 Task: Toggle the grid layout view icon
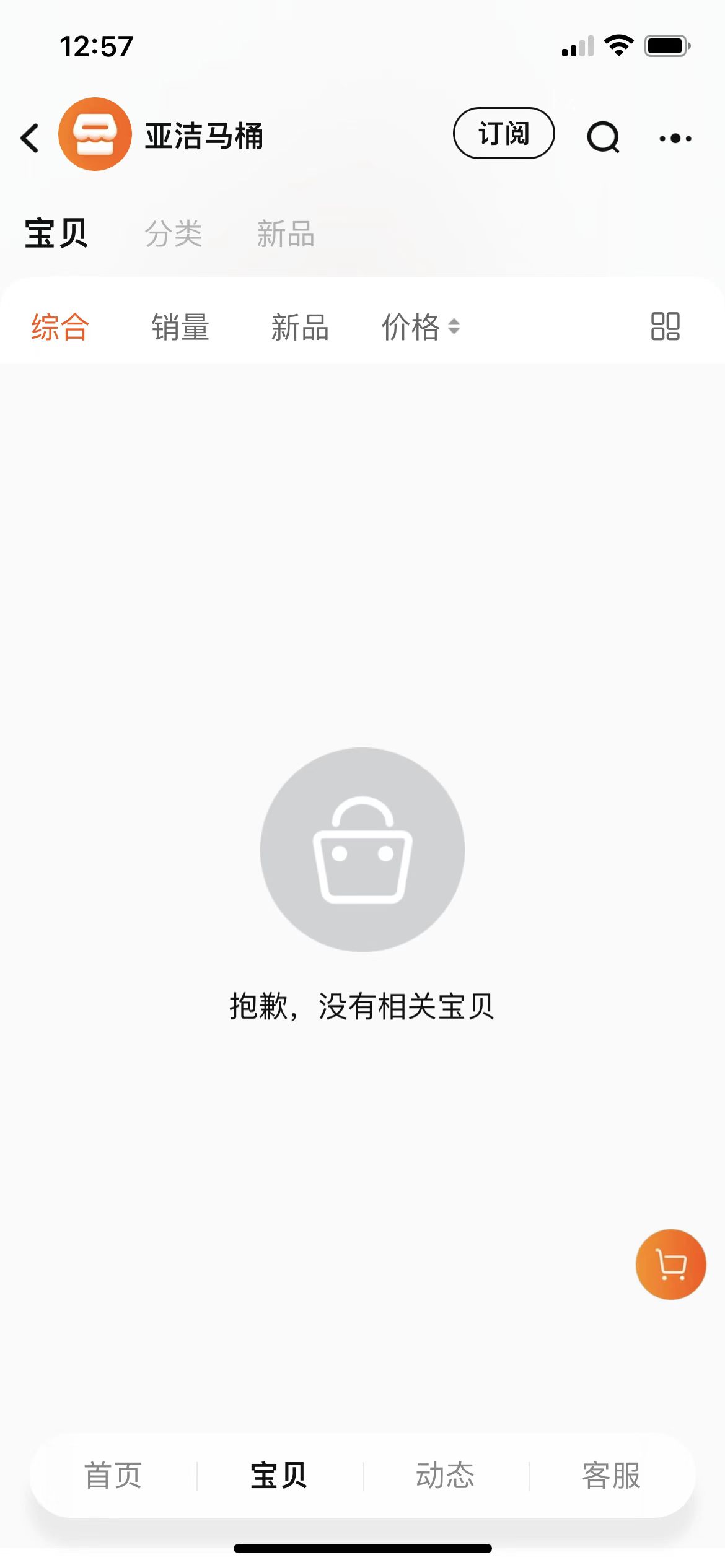coord(665,326)
